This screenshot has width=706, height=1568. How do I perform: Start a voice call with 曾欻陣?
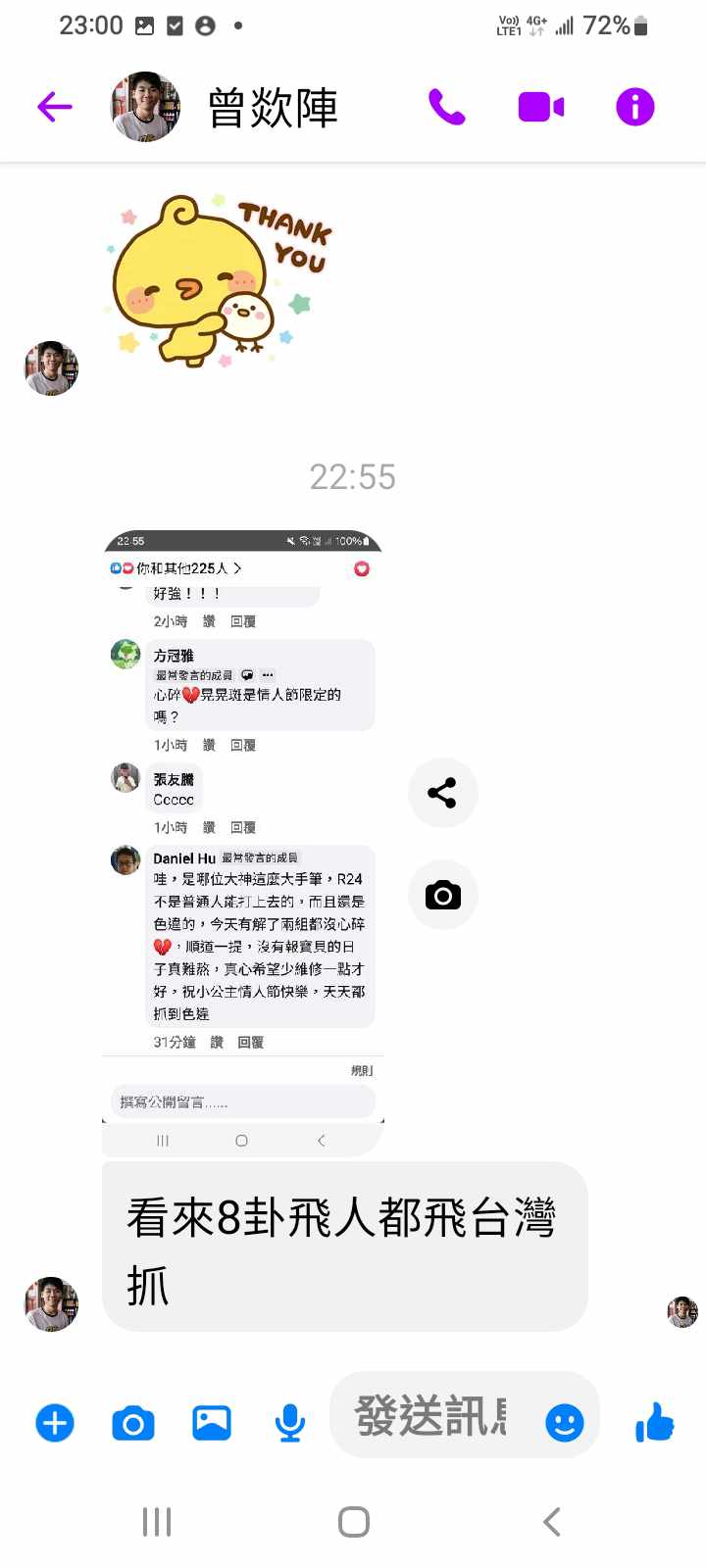point(446,107)
